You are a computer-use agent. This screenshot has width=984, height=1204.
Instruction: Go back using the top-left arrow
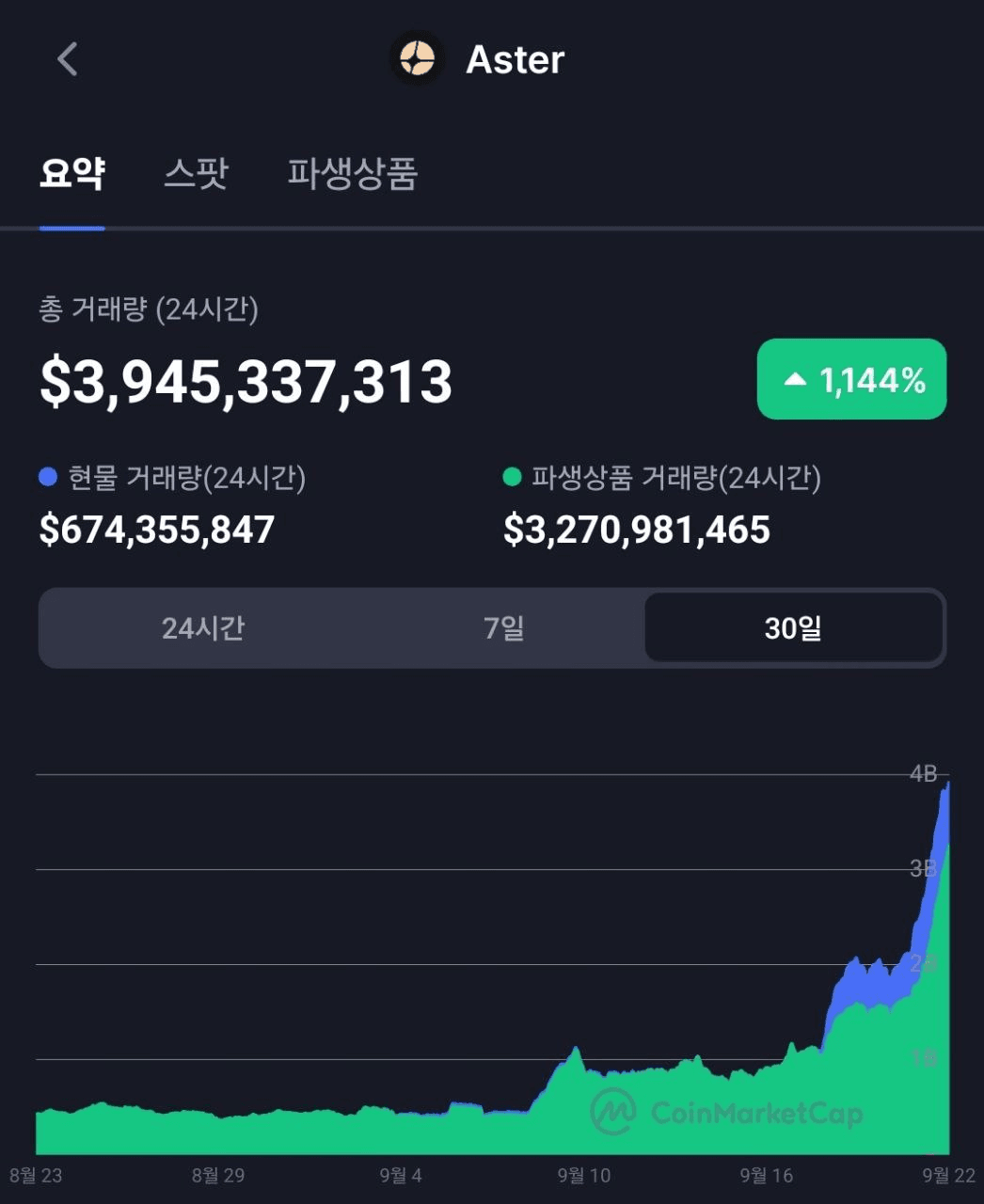[x=67, y=59]
